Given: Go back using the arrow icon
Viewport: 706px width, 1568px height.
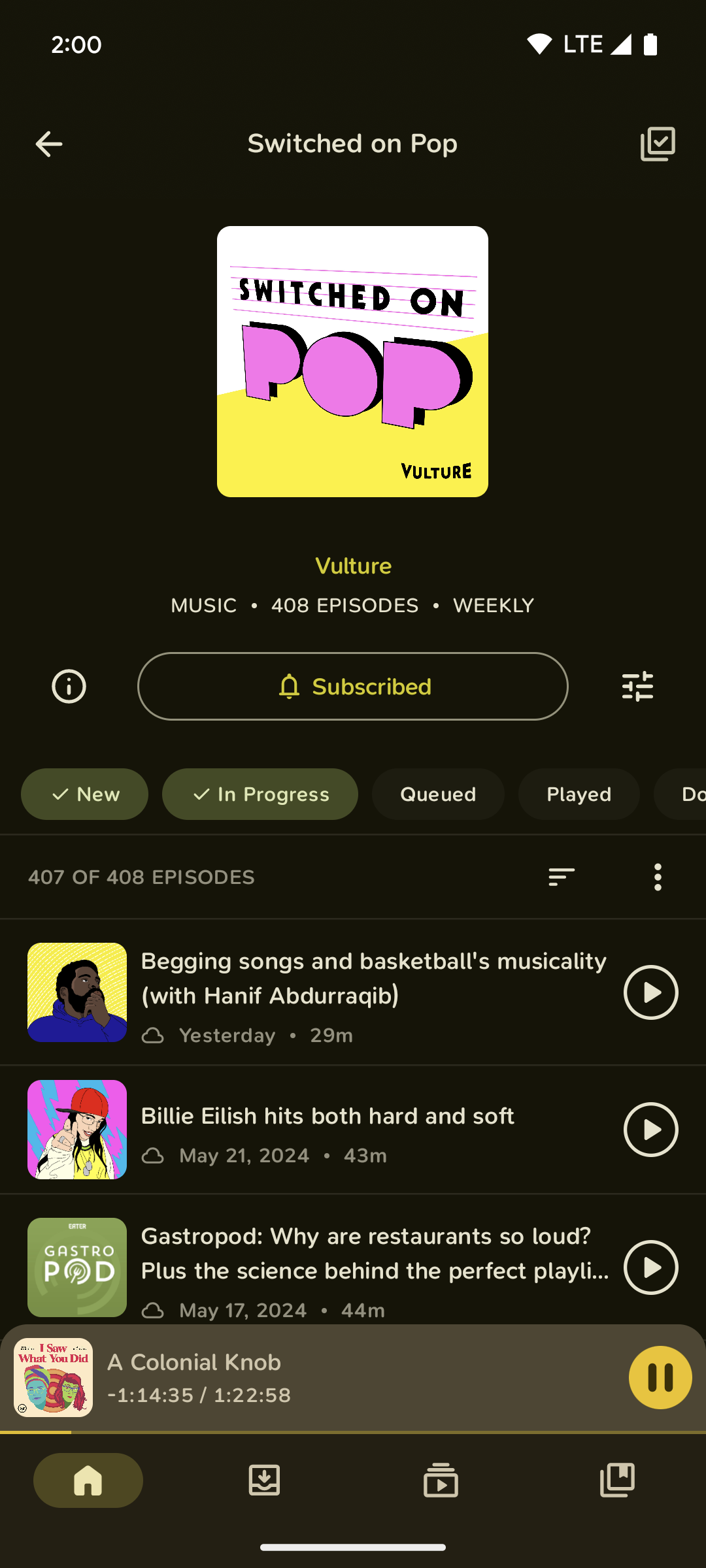Looking at the screenshot, I should (49, 144).
